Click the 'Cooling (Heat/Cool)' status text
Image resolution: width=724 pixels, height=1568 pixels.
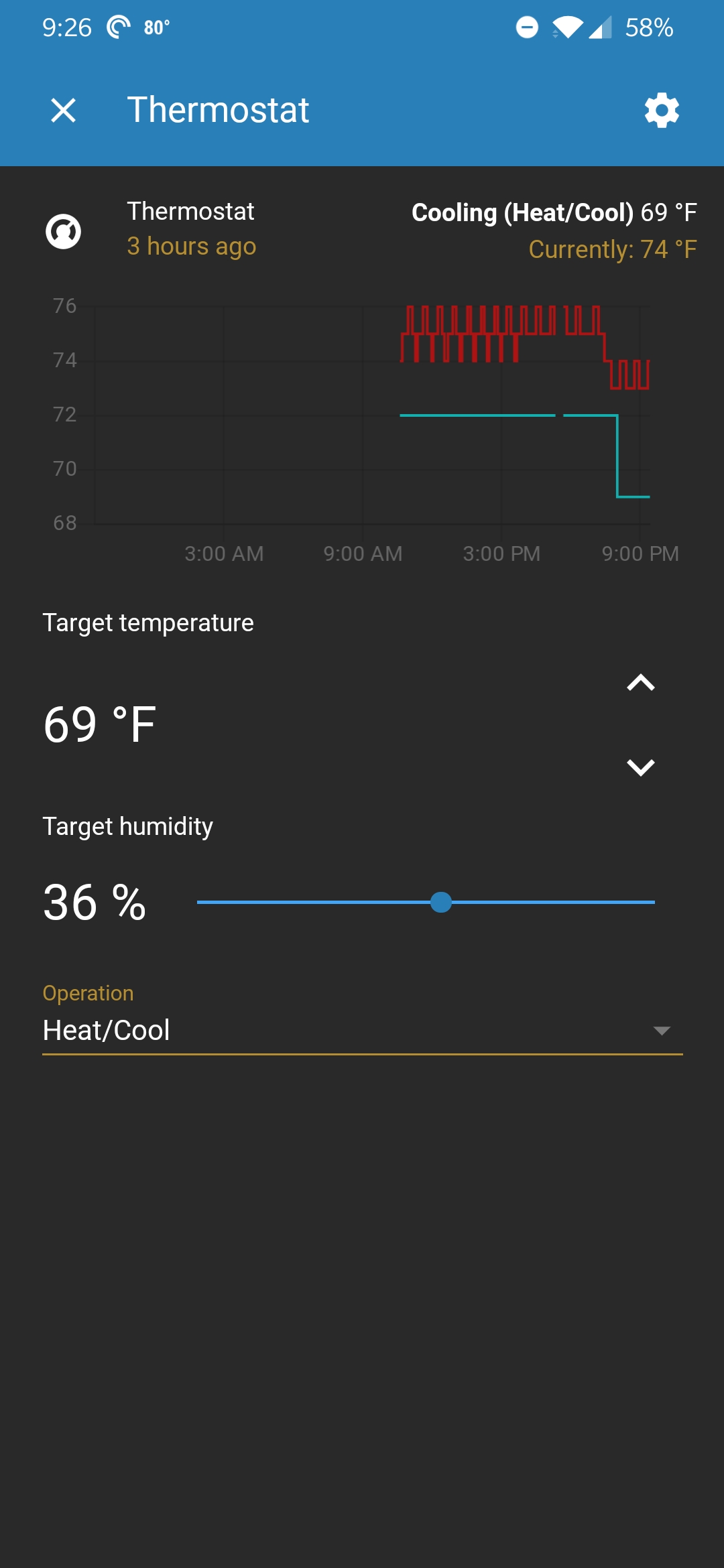(x=522, y=212)
